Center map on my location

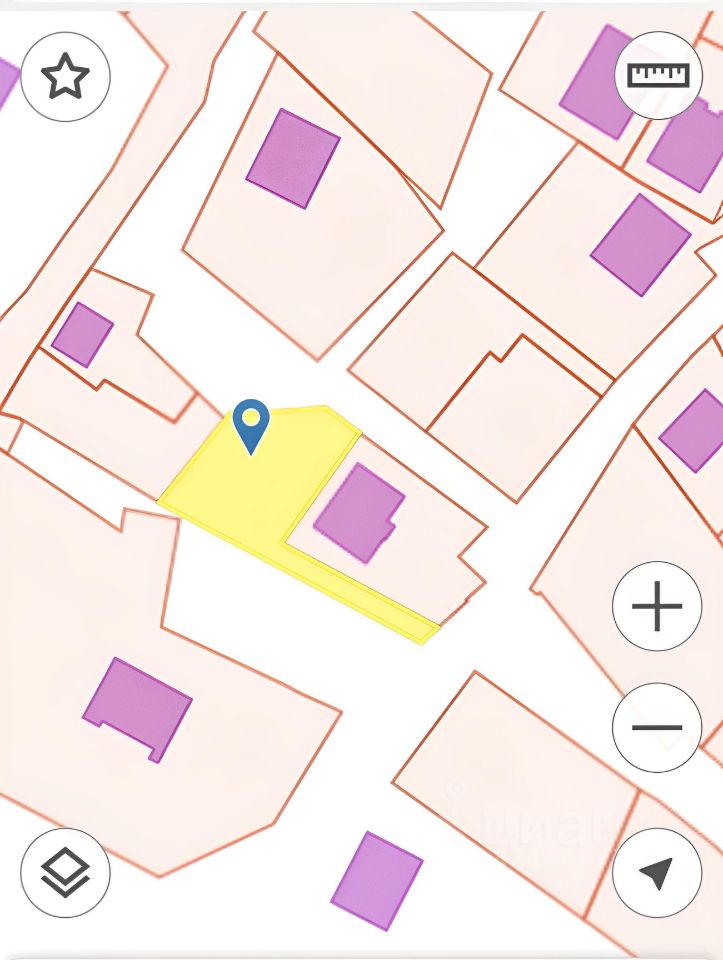point(657,872)
